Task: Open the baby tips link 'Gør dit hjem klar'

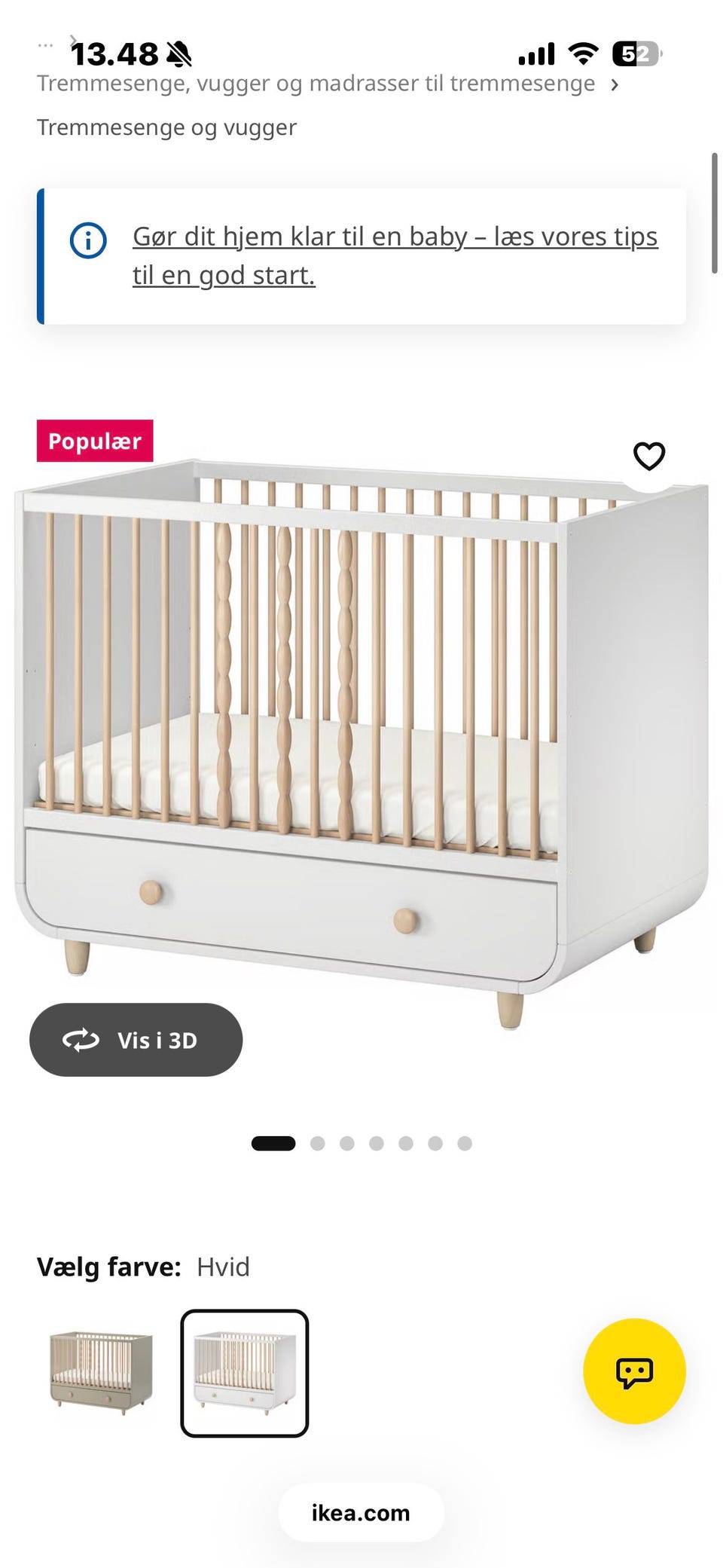Action: (395, 256)
